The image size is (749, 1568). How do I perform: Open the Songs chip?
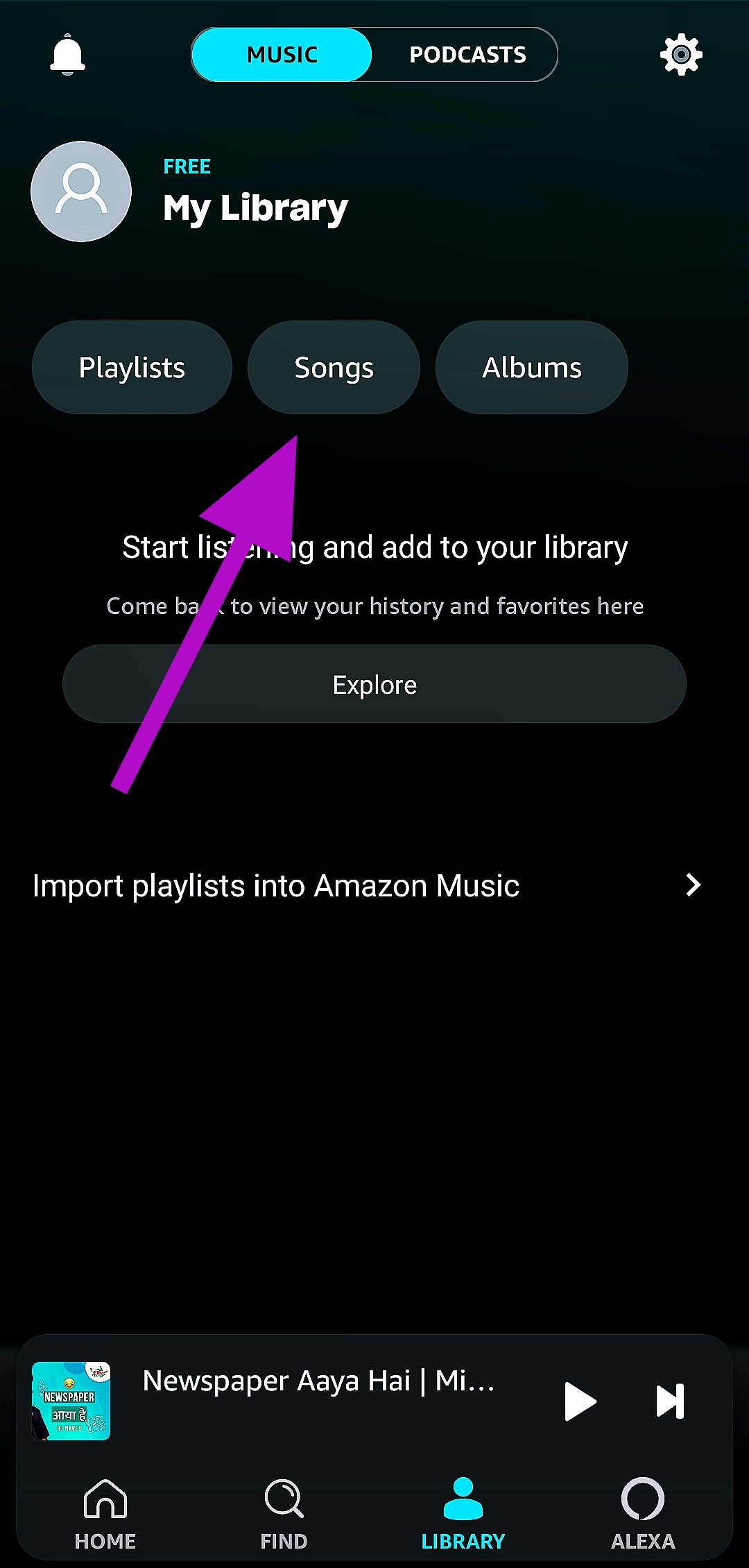334,368
